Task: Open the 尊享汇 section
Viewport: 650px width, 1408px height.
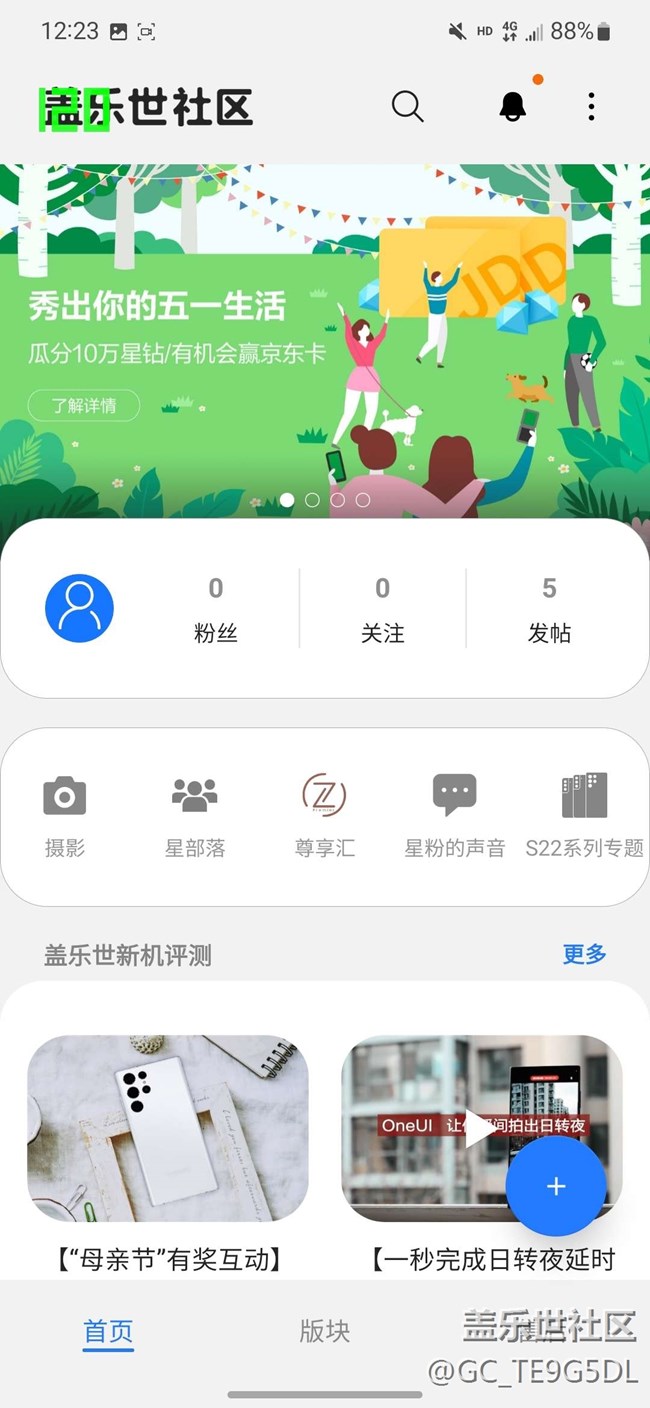Action: [x=324, y=816]
